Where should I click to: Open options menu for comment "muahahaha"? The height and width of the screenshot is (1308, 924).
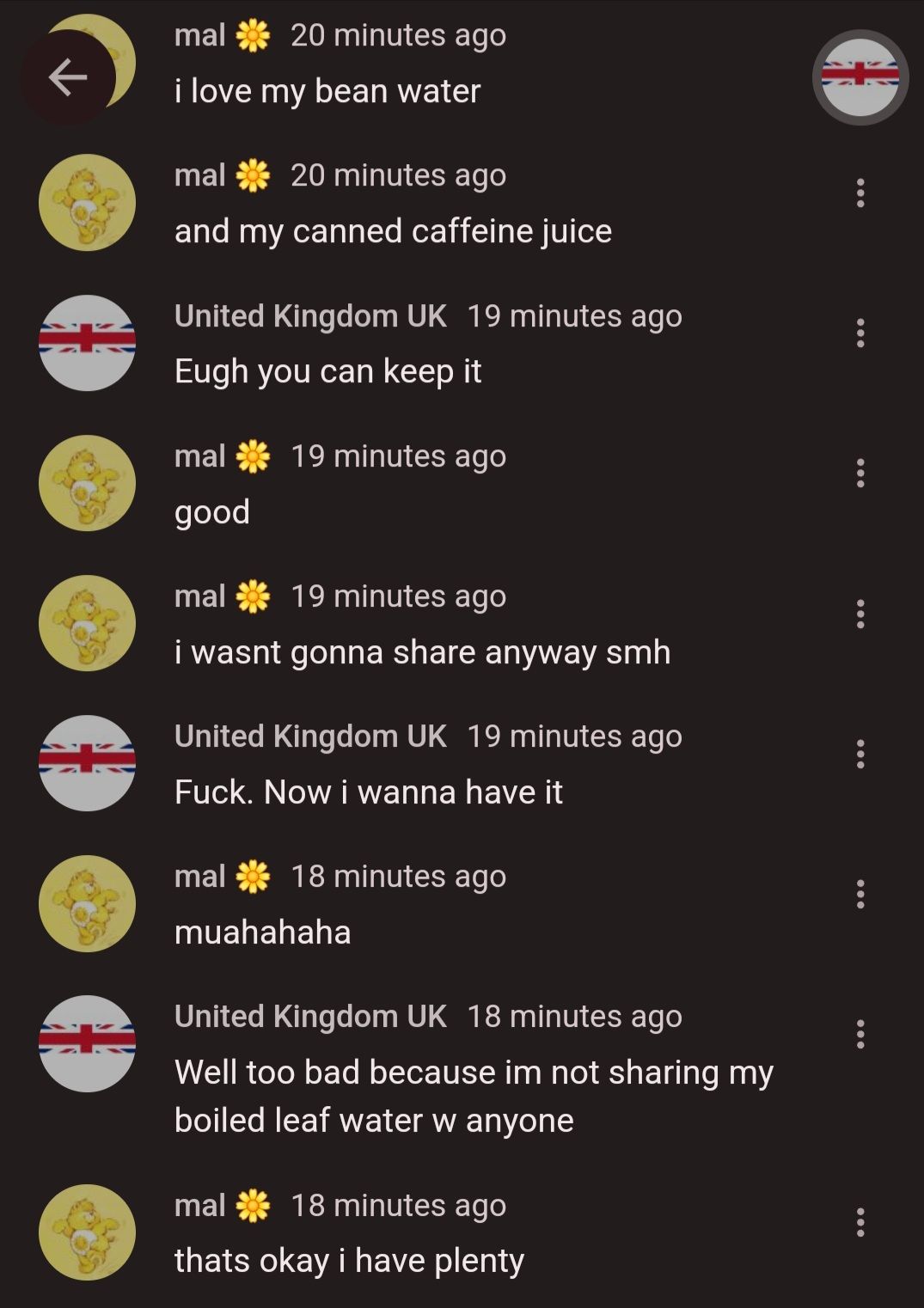[860, 895]
